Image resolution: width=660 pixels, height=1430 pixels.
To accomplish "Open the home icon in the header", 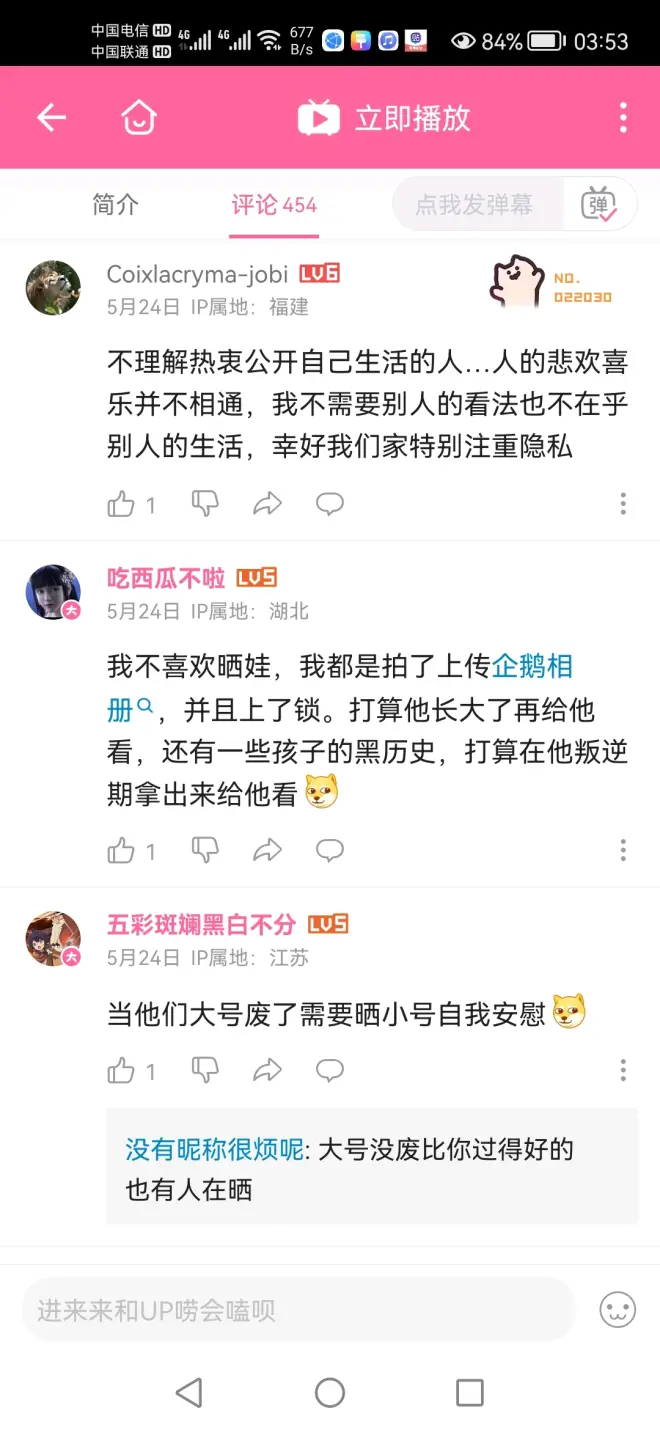I will click(x=139, y=118).
